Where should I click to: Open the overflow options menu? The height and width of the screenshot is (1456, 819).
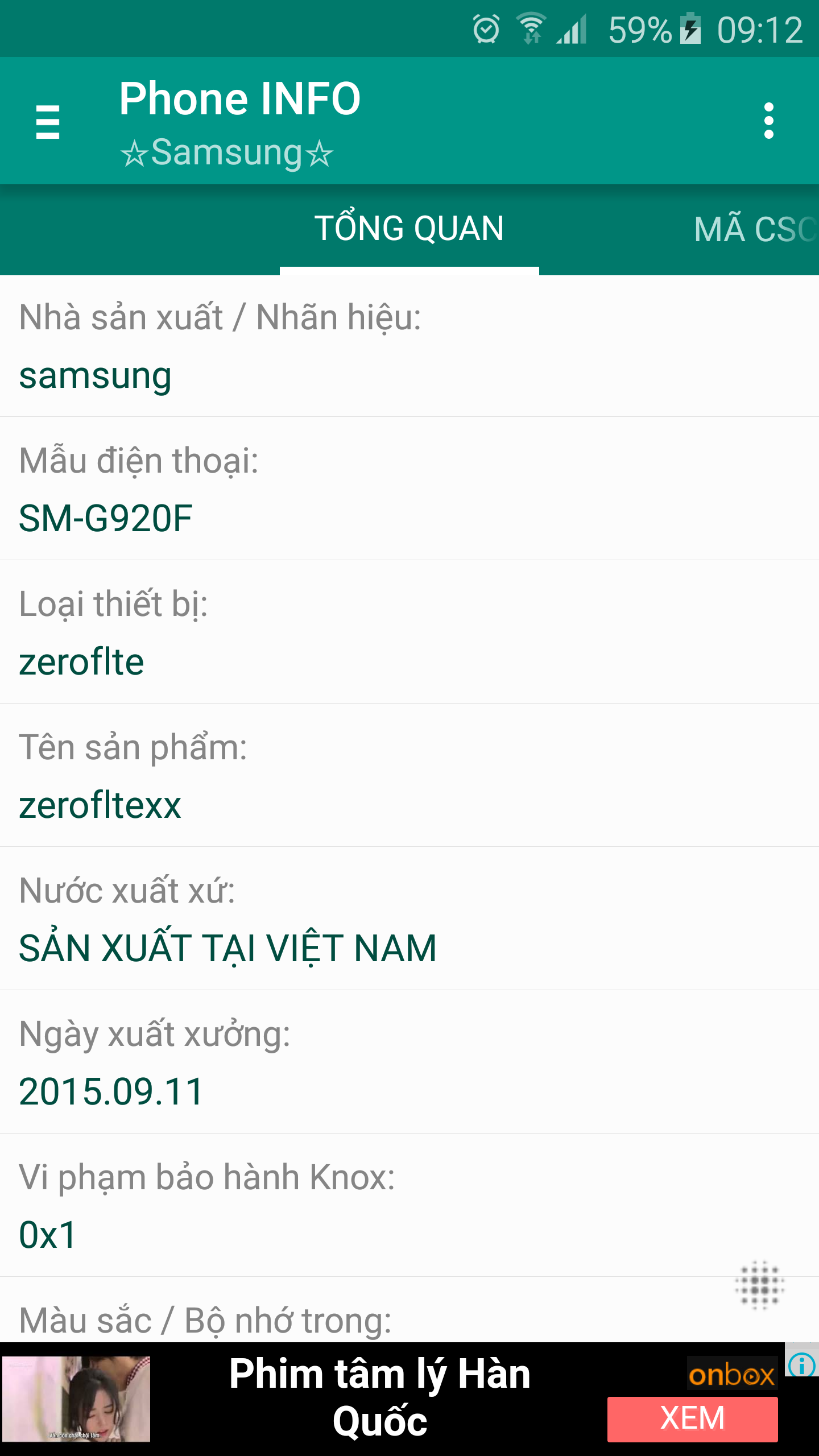coord(768,121)
